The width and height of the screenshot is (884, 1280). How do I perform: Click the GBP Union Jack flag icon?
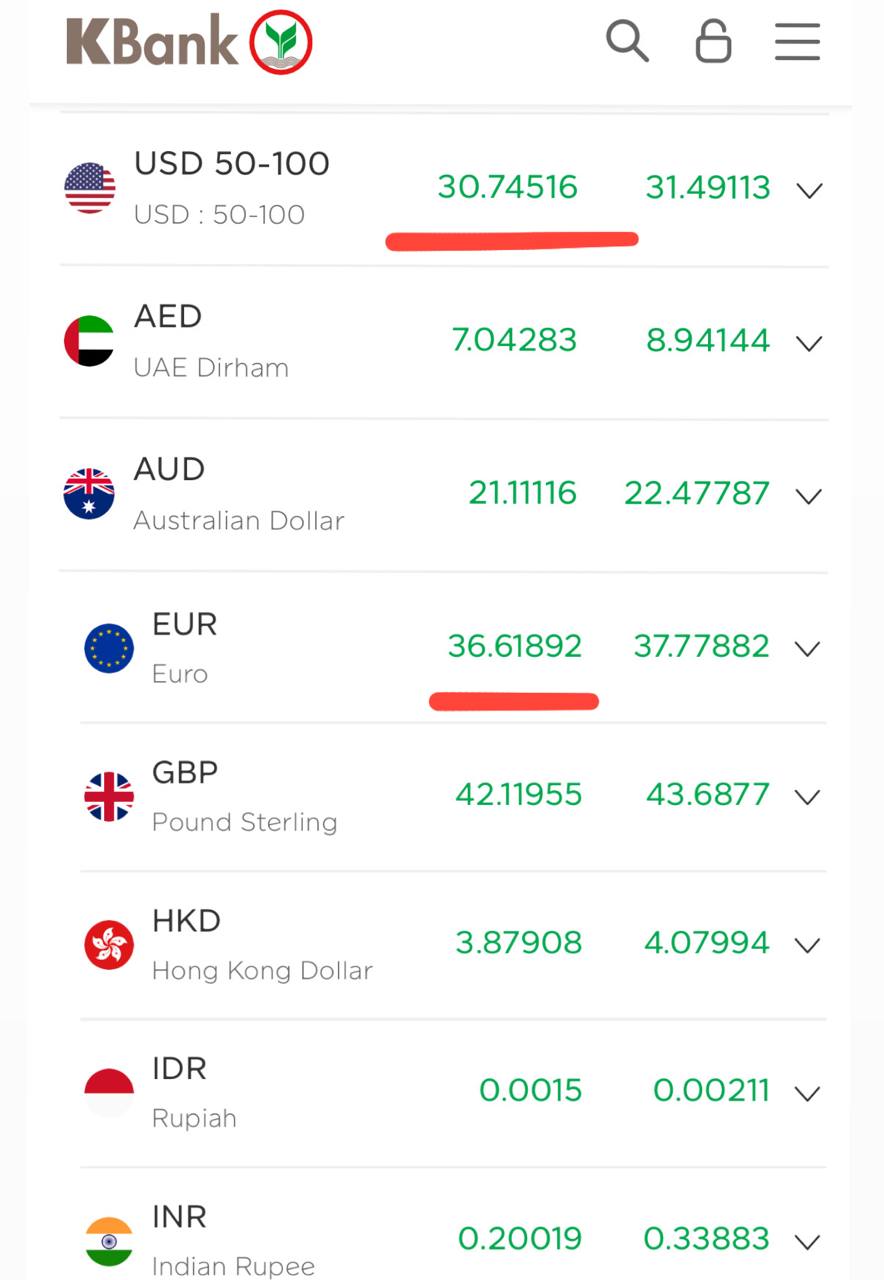110,795
